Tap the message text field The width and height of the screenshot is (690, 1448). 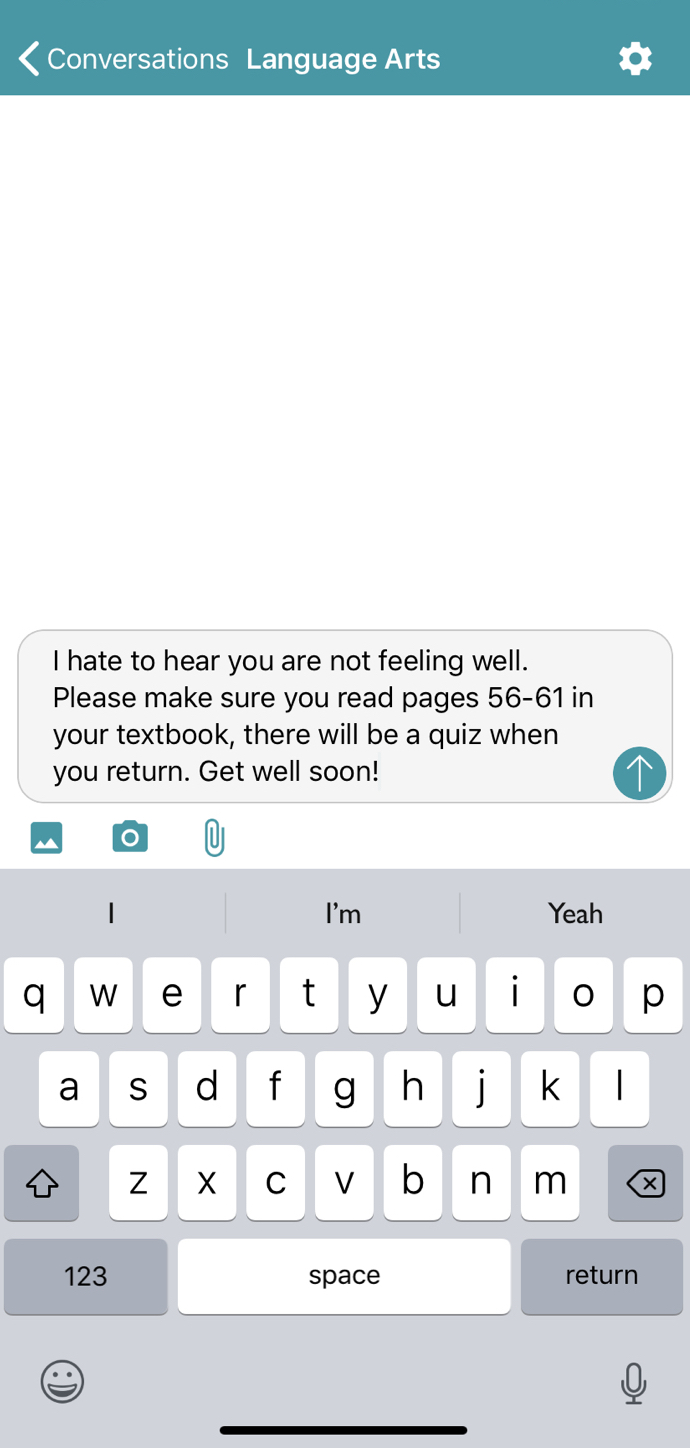[x=320, y=716]
